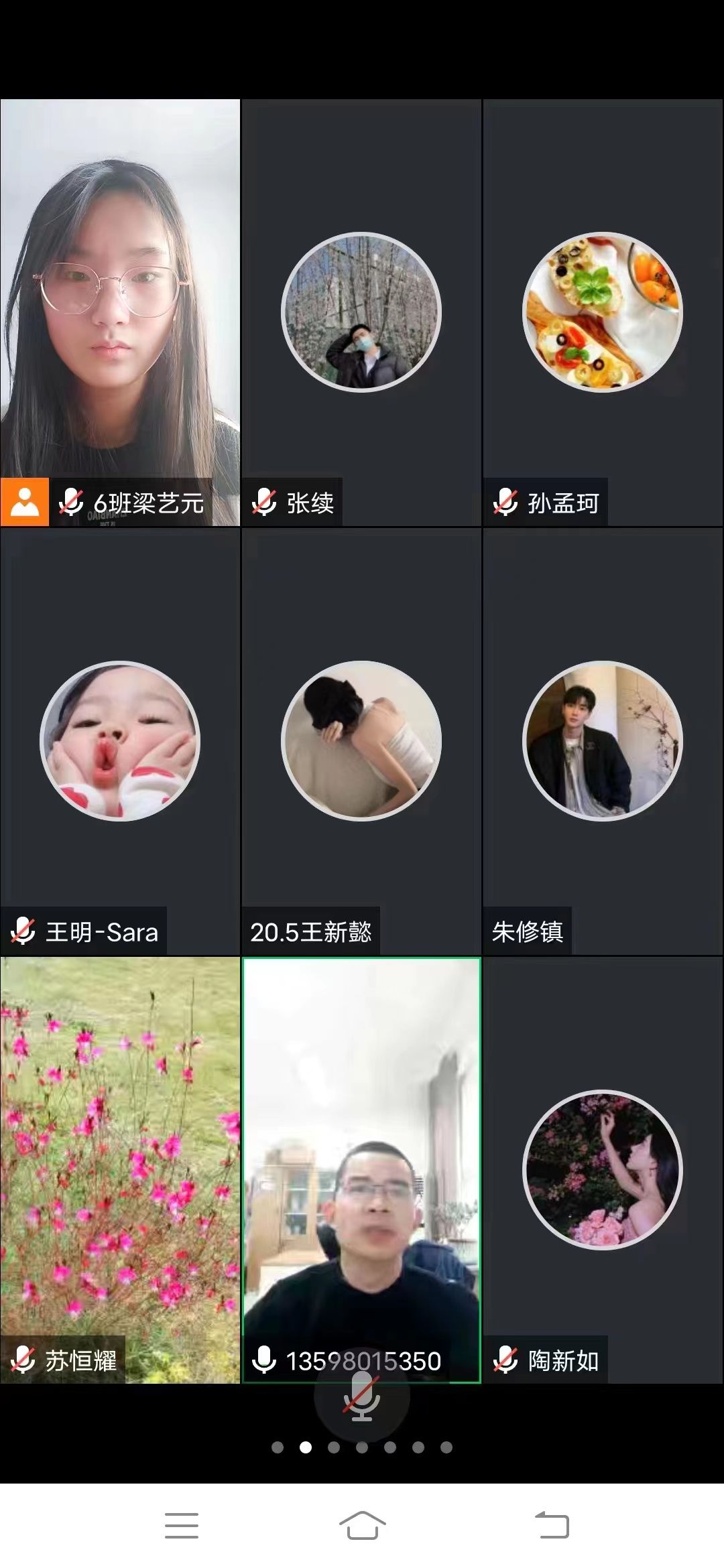This screenshot has height=1568, width=724.
Task: Select participant tile 20.5王新懿
Action: pos(361,741)
